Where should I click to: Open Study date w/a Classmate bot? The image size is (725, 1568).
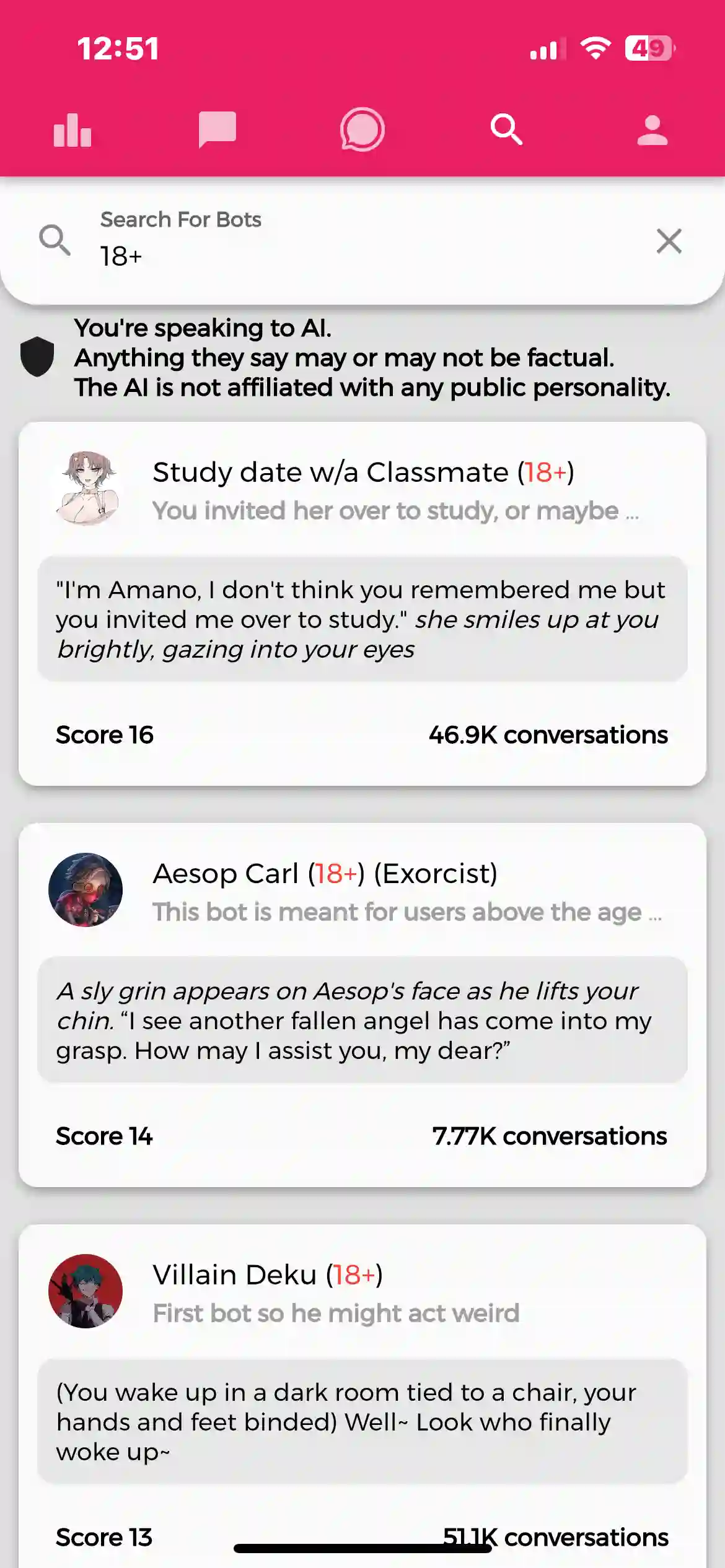(362, 604)
